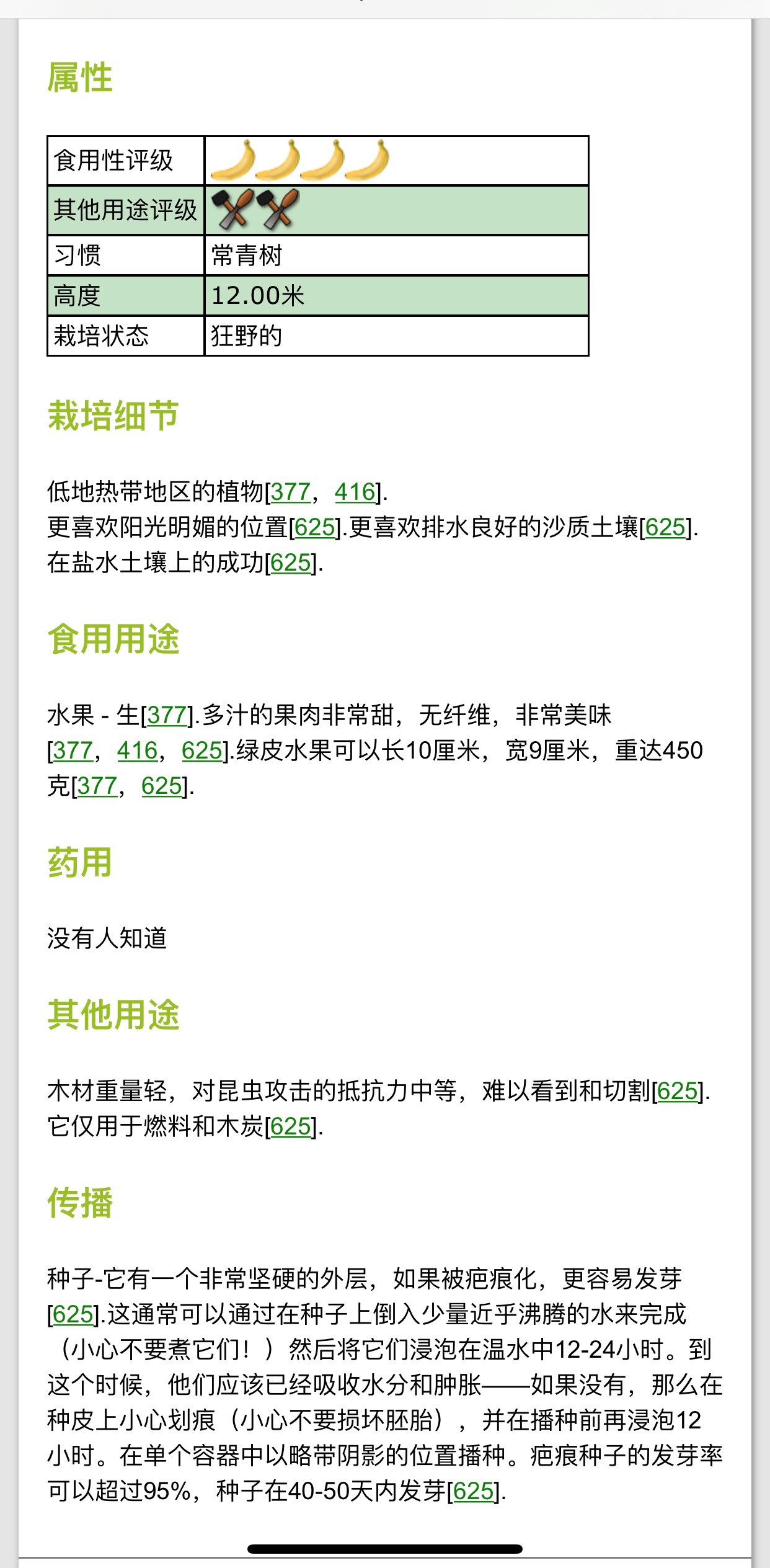Open reference 625 after the 450克 fruit weight
Image resolution: width=770 pixels, height=1568 pixels.
162,786
